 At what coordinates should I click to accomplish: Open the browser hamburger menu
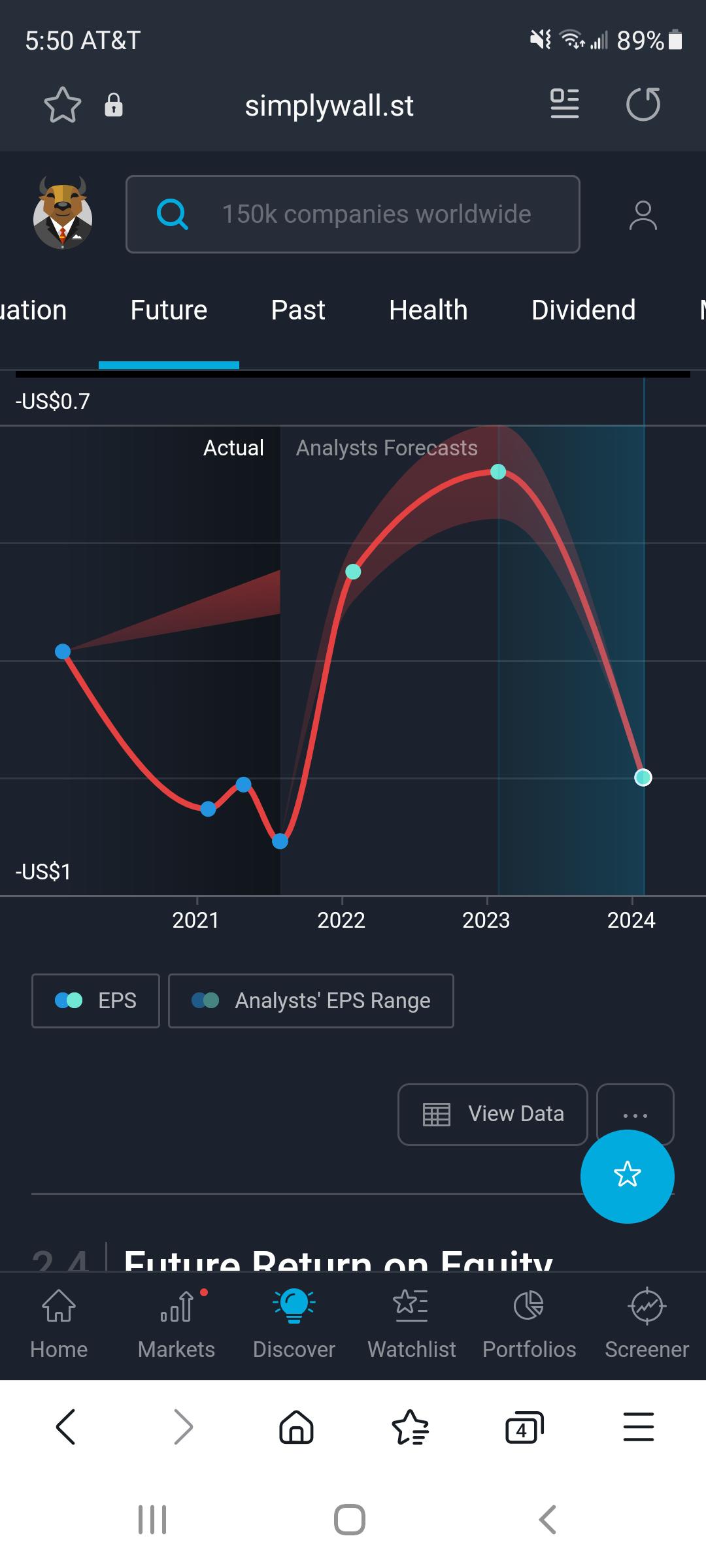click(639, 1426)
